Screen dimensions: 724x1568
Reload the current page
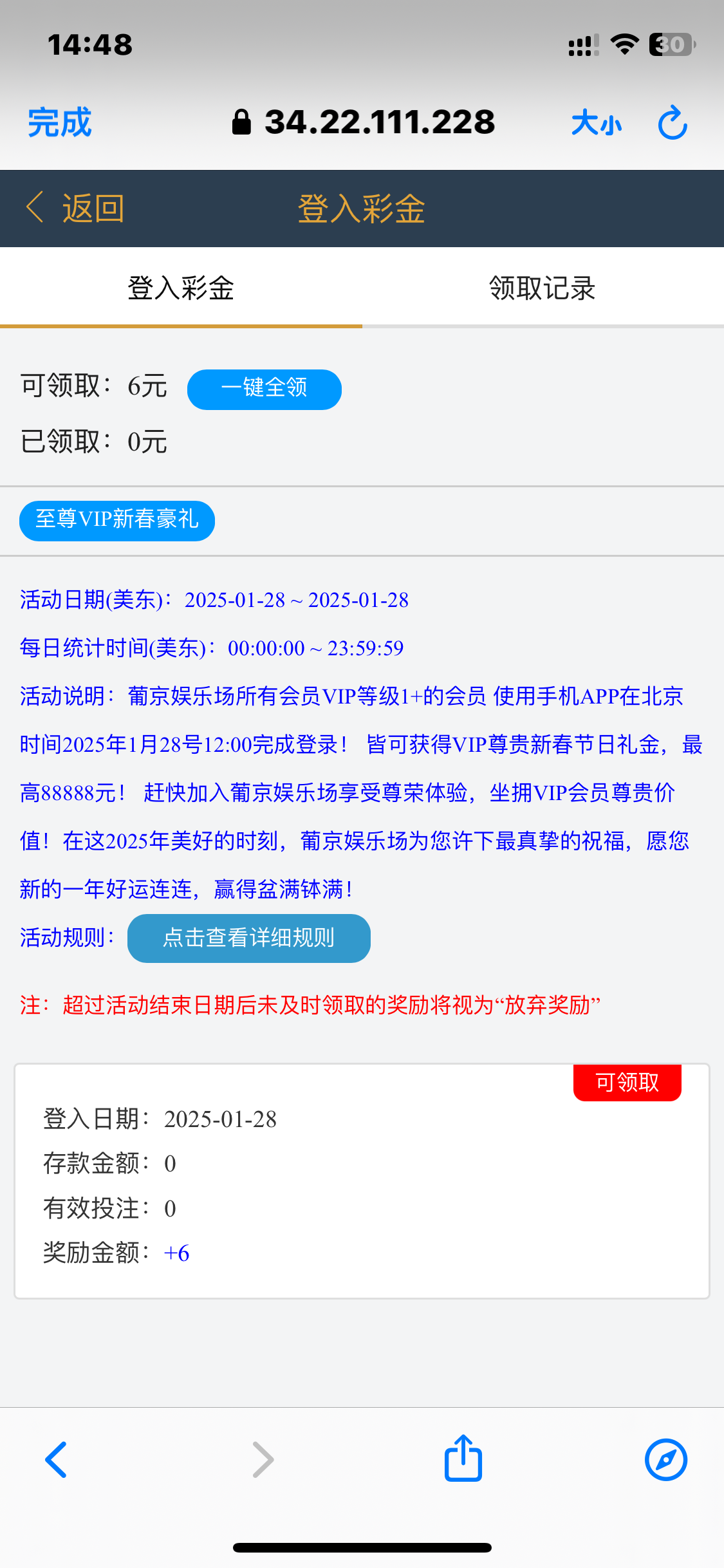[673, 122]
